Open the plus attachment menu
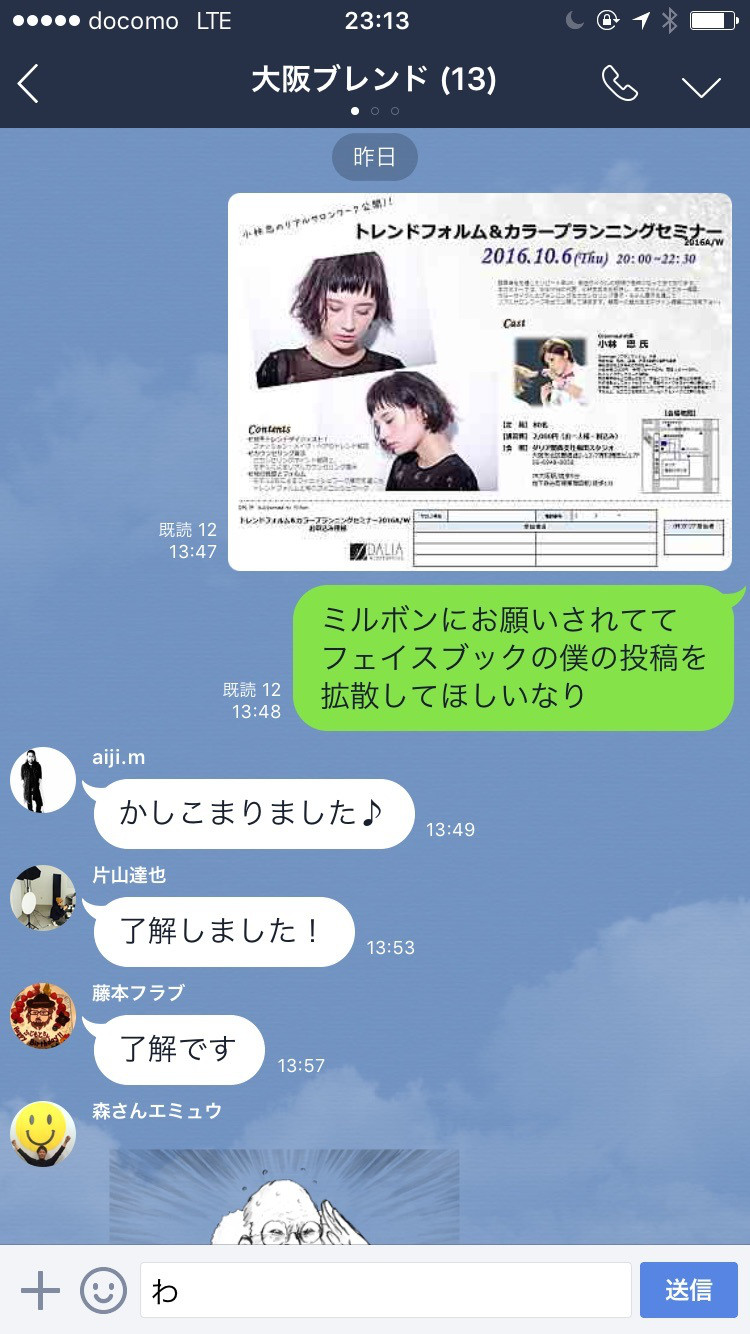 tap(40, 1290)
